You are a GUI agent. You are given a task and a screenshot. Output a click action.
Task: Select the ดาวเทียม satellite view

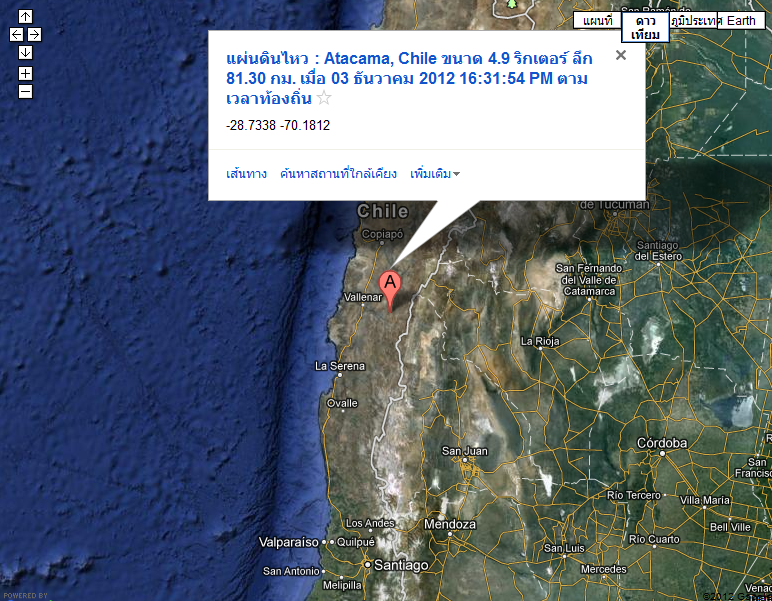coord(645,27)
